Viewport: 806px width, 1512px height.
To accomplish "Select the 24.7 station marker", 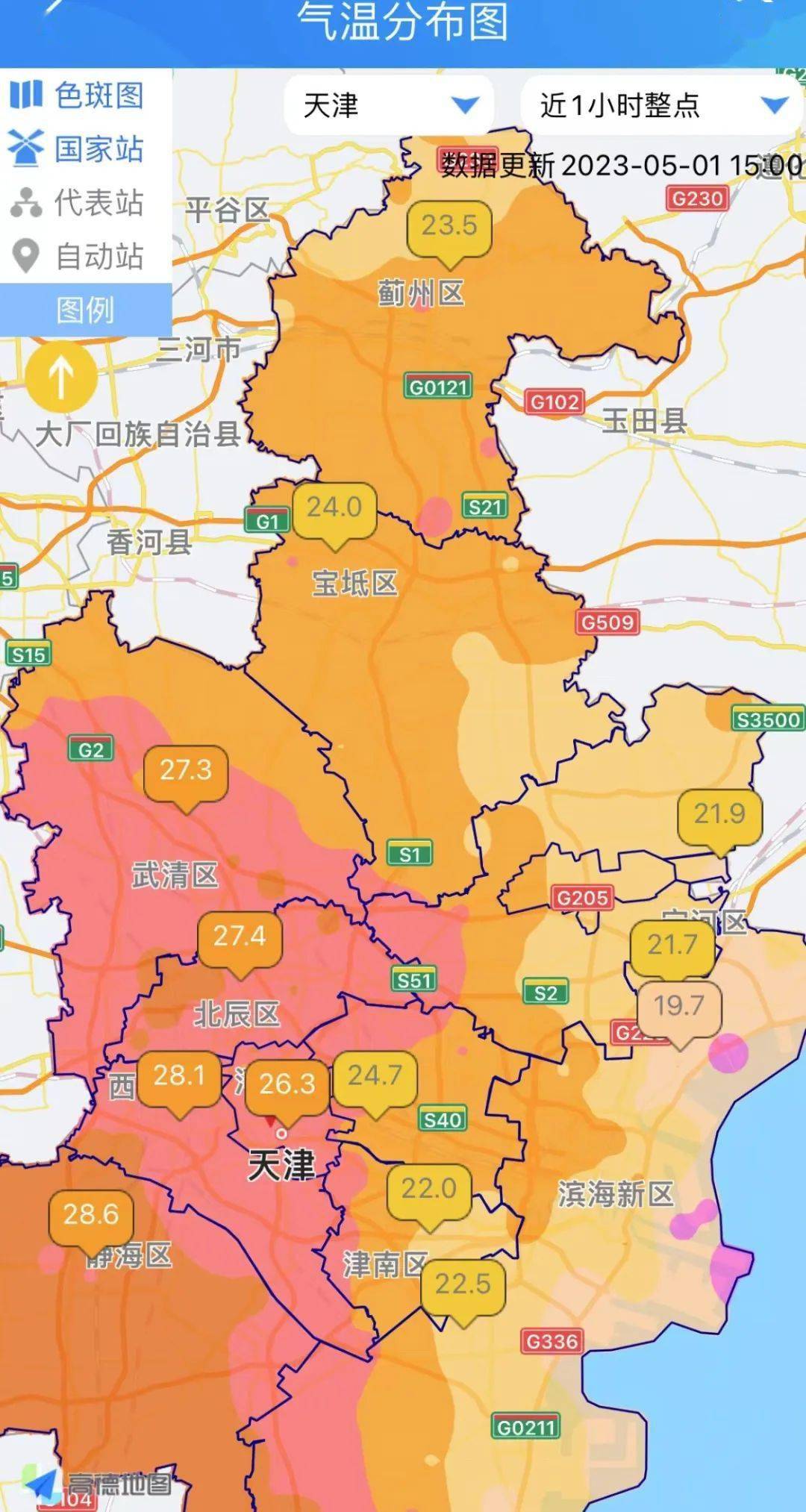I will (375, 1076).
